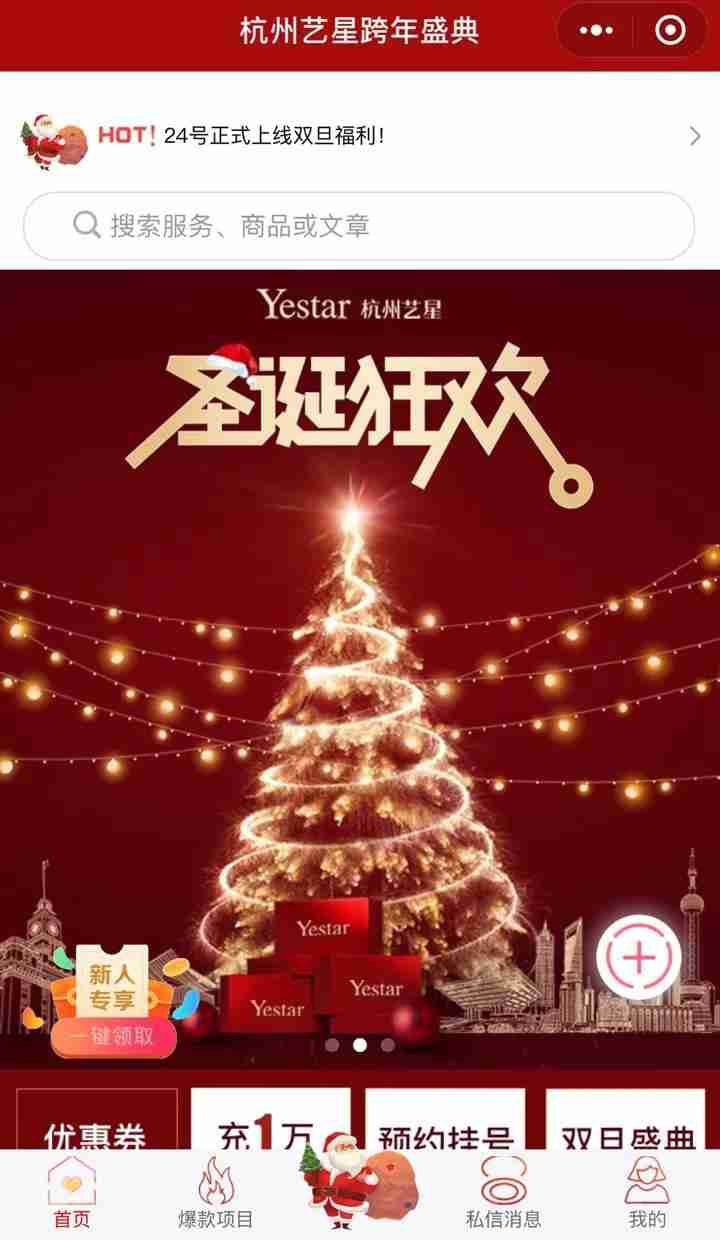The width and height of the screenshot is (720, 1240).
Task: Switch to the 我的 profile tab
Action: pos(647,1195)
